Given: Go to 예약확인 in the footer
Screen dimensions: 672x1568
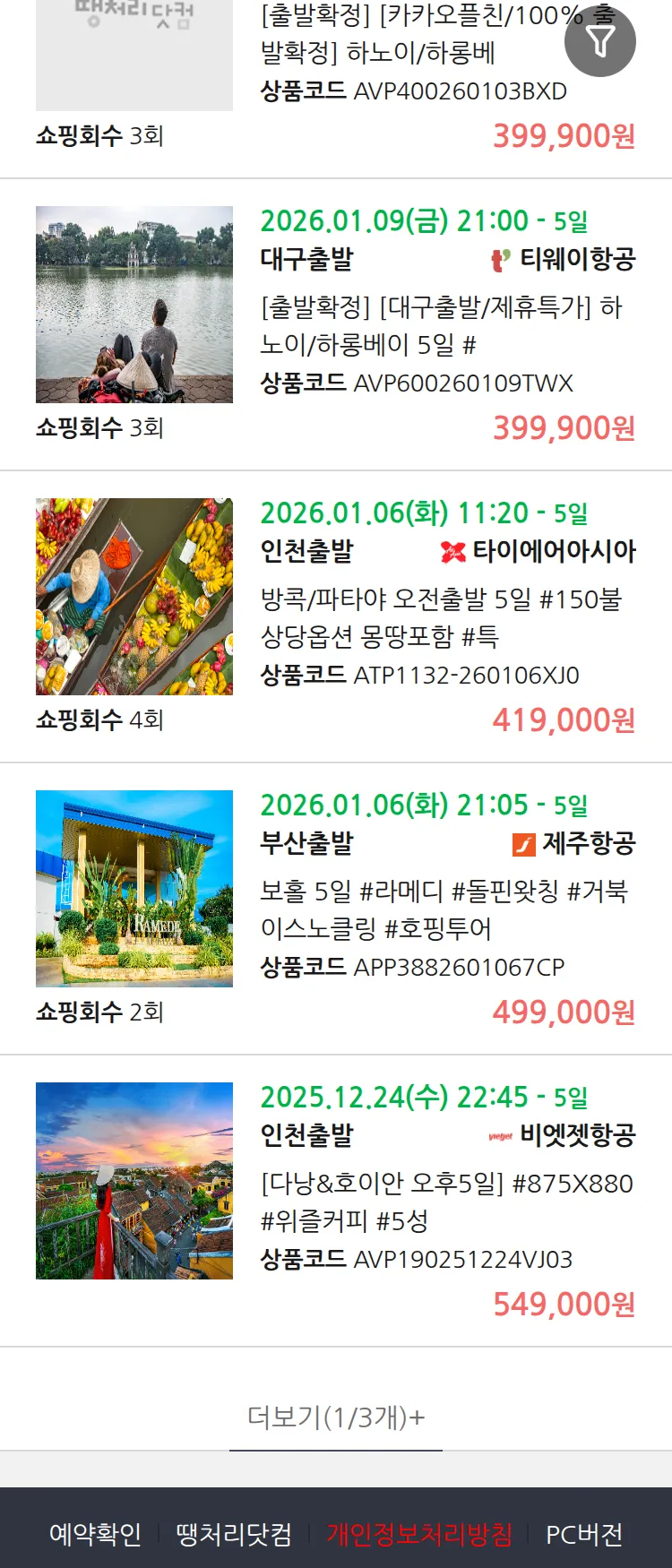Looking at the screenshot, I should click(x=95, y=1534).
